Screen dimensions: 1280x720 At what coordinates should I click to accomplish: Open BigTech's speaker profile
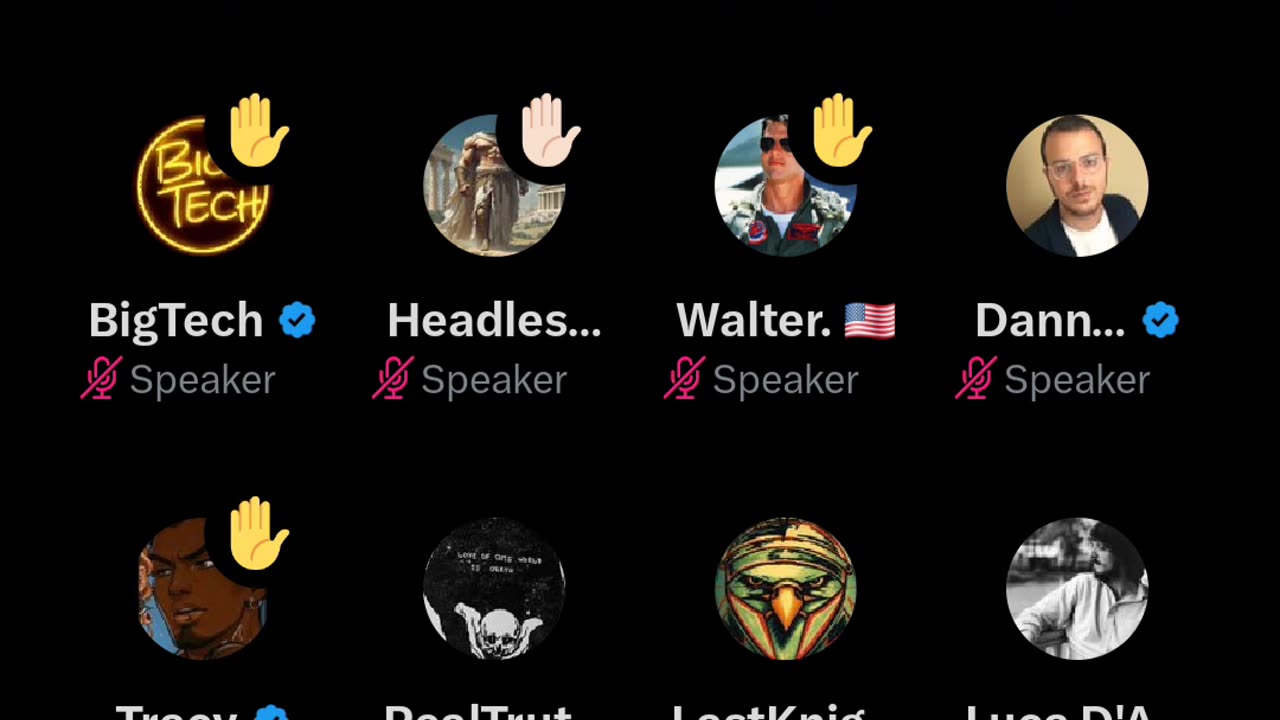(203, 187)
